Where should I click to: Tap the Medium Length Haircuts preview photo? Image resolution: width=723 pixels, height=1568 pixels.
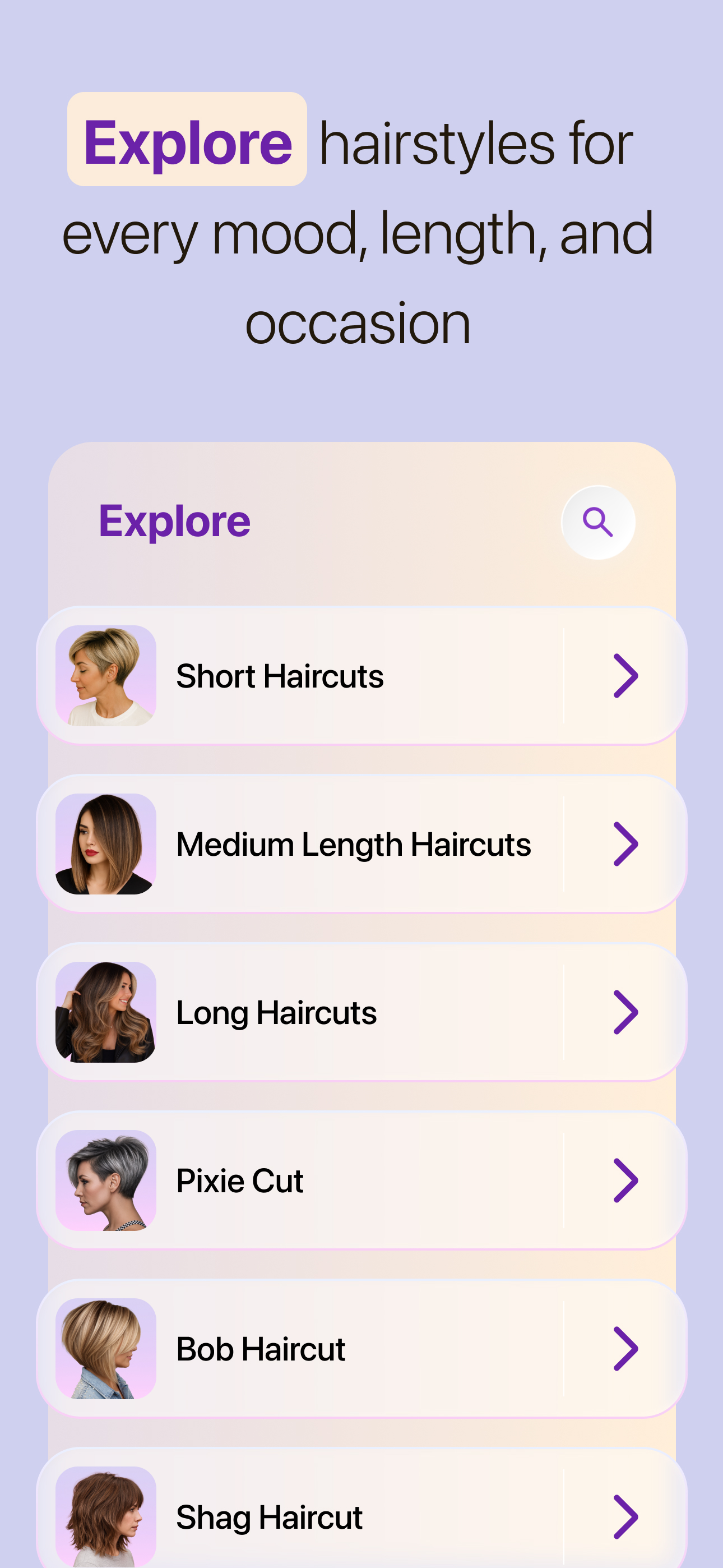point(106,843)
